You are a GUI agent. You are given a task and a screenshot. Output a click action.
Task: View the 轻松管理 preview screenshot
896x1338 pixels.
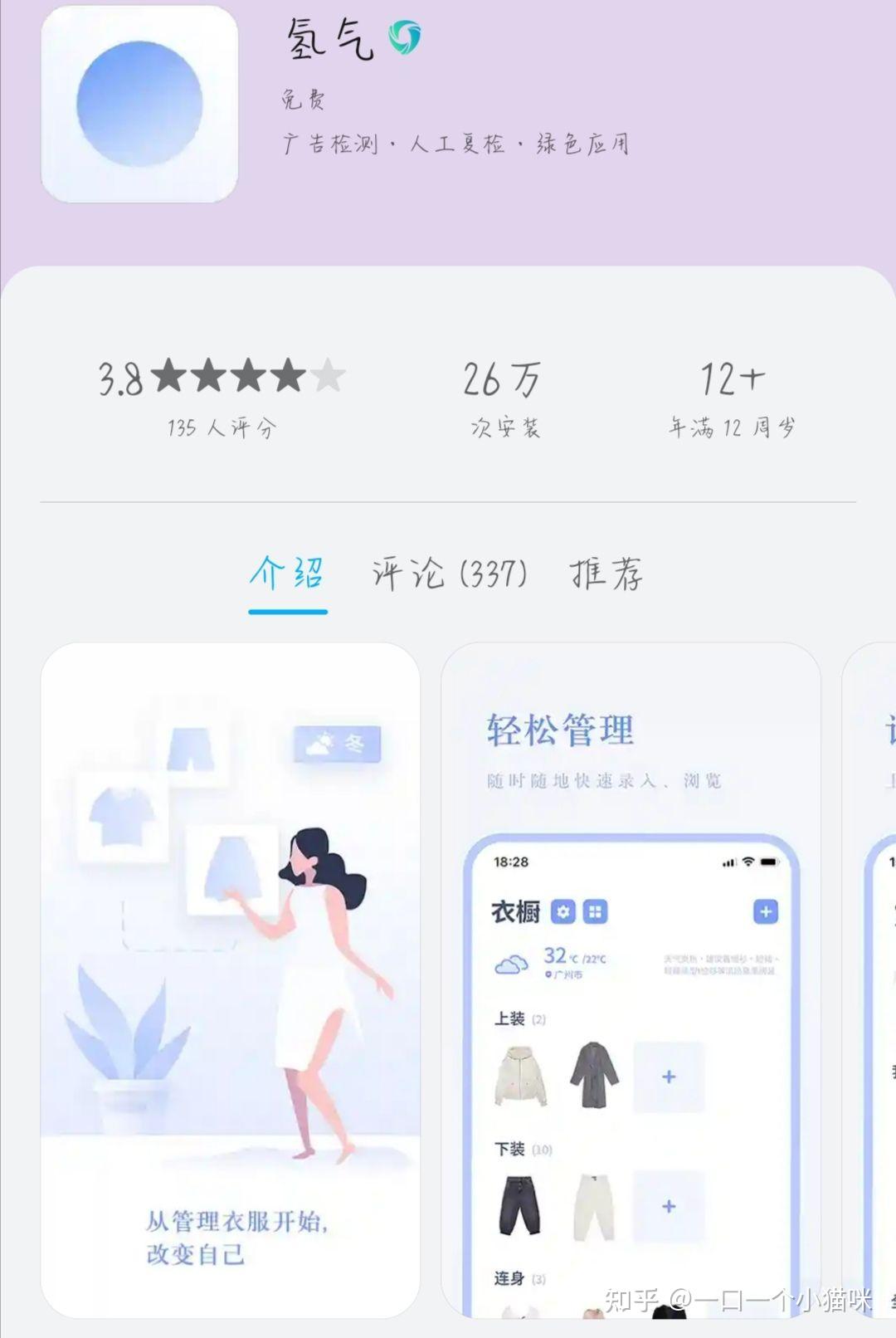click(631, 979)
